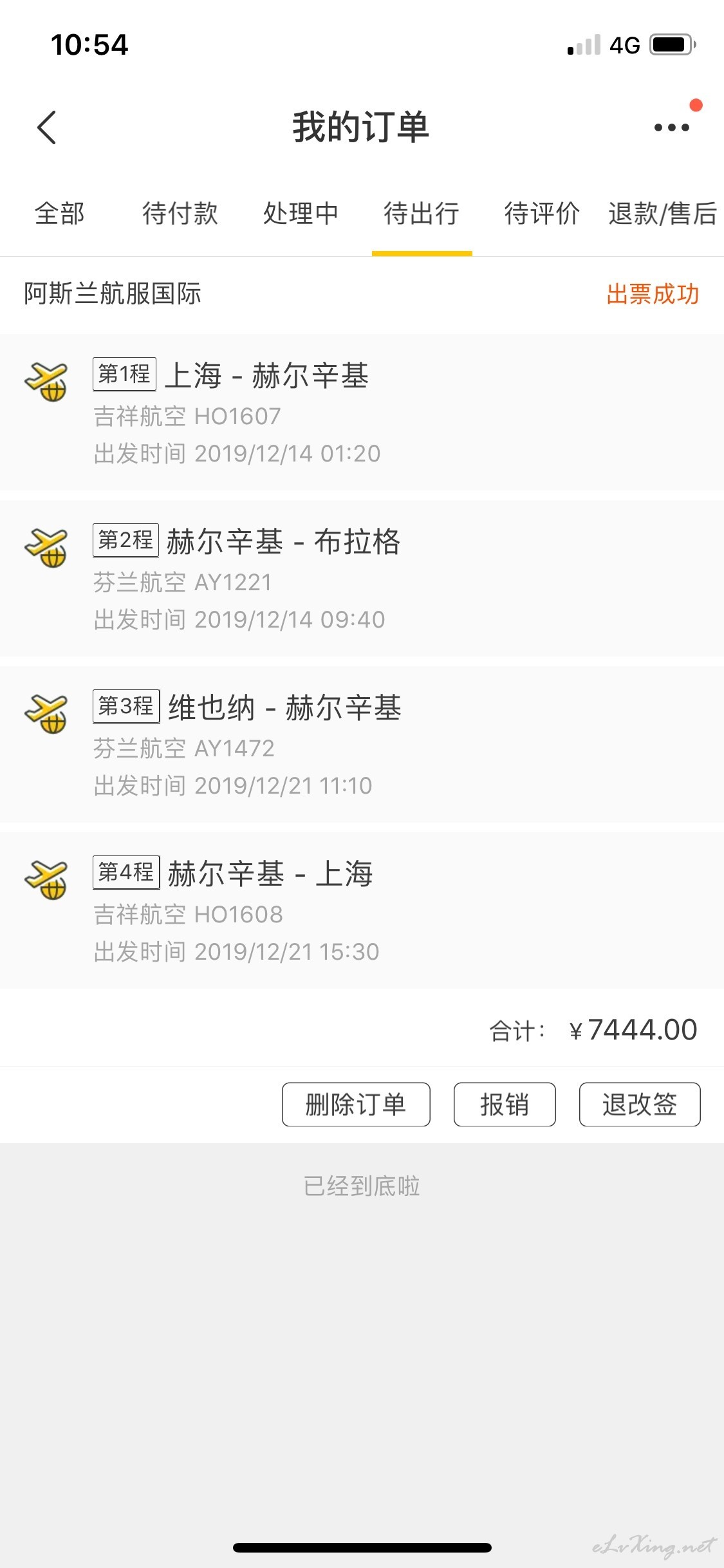Open seller 阿斯兰航服国际
This screenshot has width=724, height=1568.
pyautogui.click(x=113, y=294)
